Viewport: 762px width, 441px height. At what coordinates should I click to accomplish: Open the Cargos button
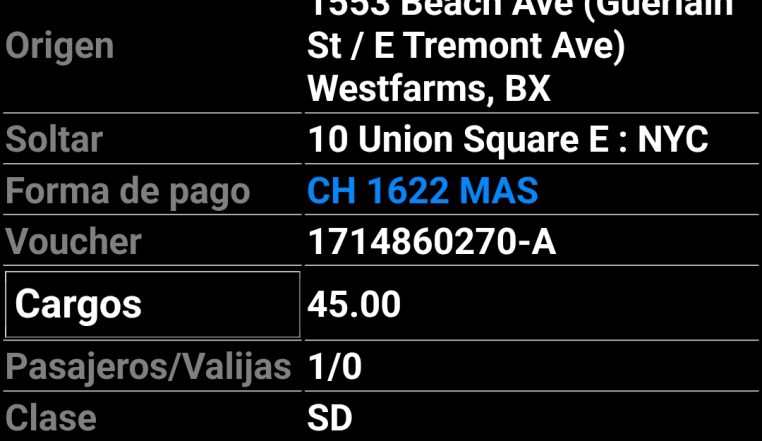pyautogui.click(x=152, y=304)
